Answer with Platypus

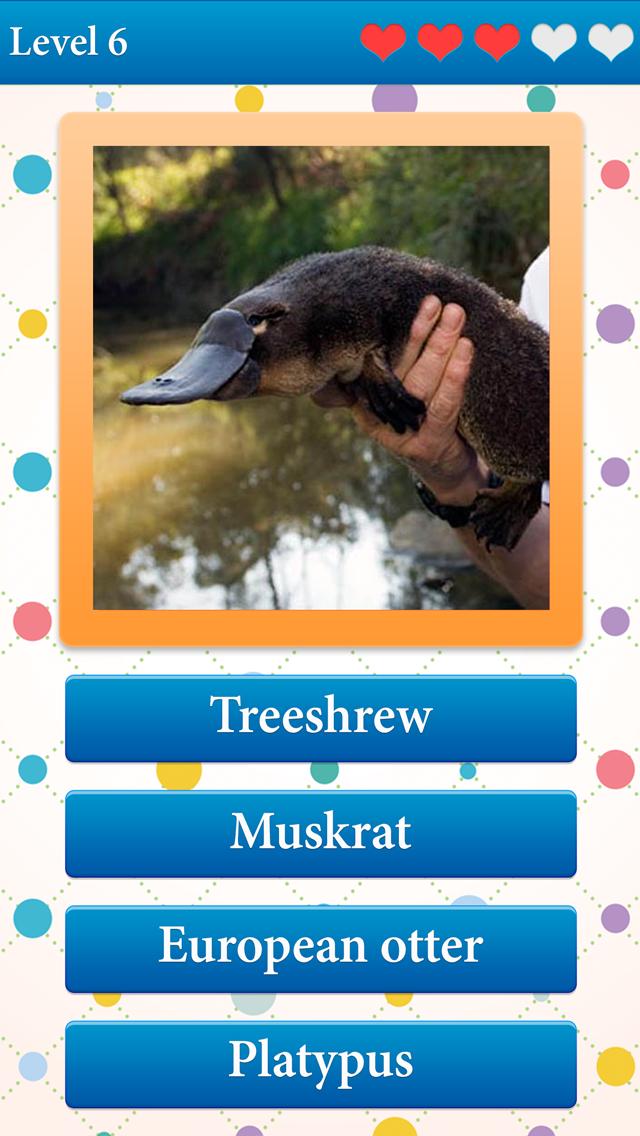pos(320,1062)
